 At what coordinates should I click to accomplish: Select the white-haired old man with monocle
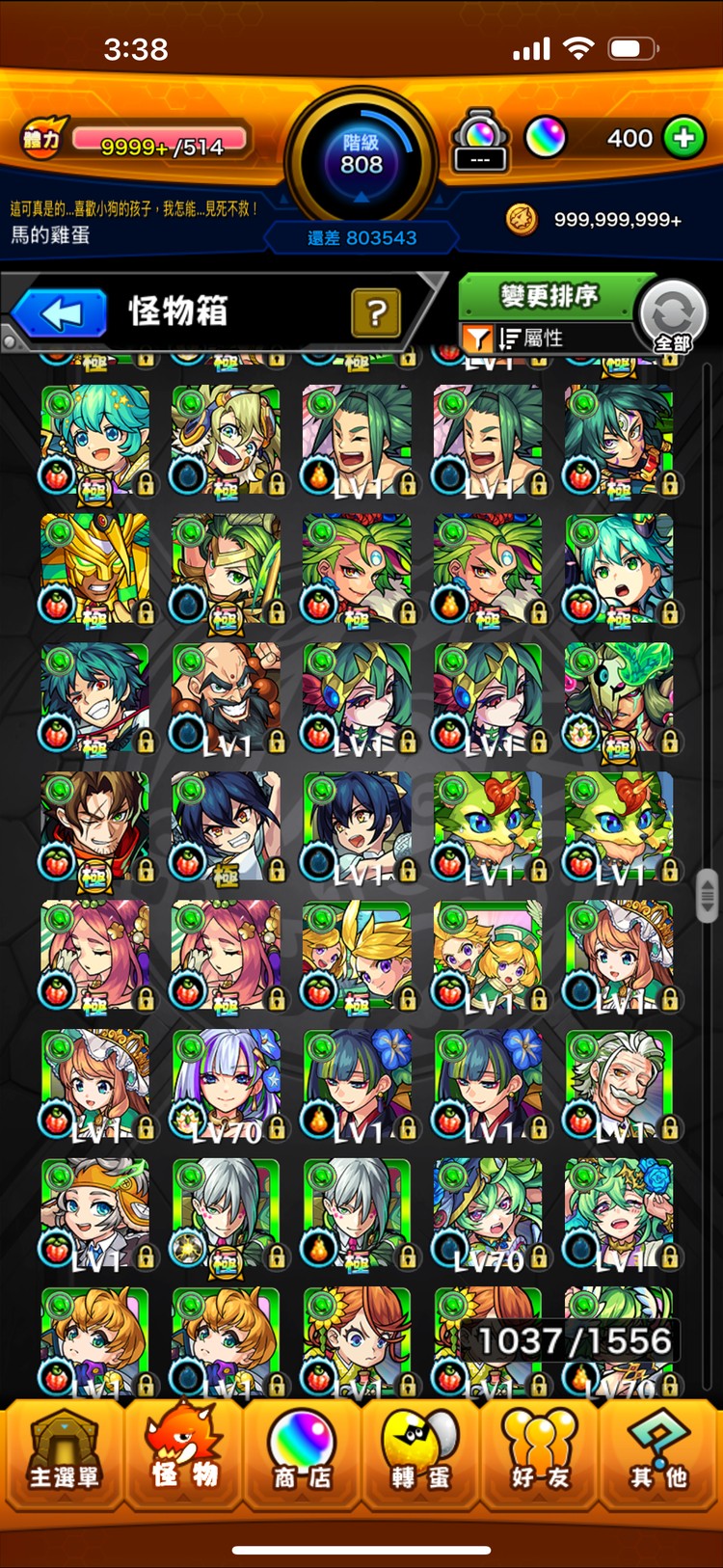619,1085
